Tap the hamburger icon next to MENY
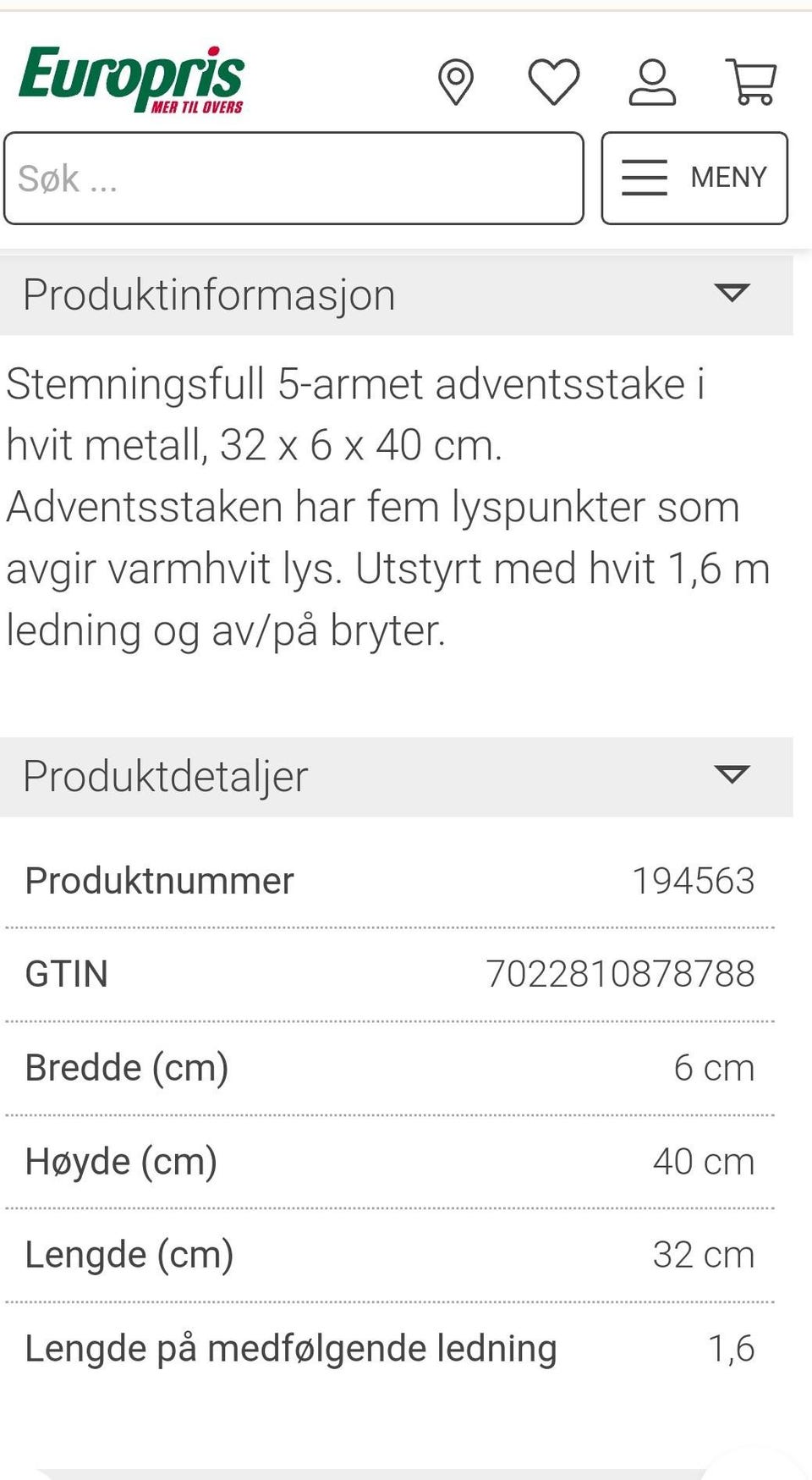This screenshot has width=812, height=1480. pos(645,178)
